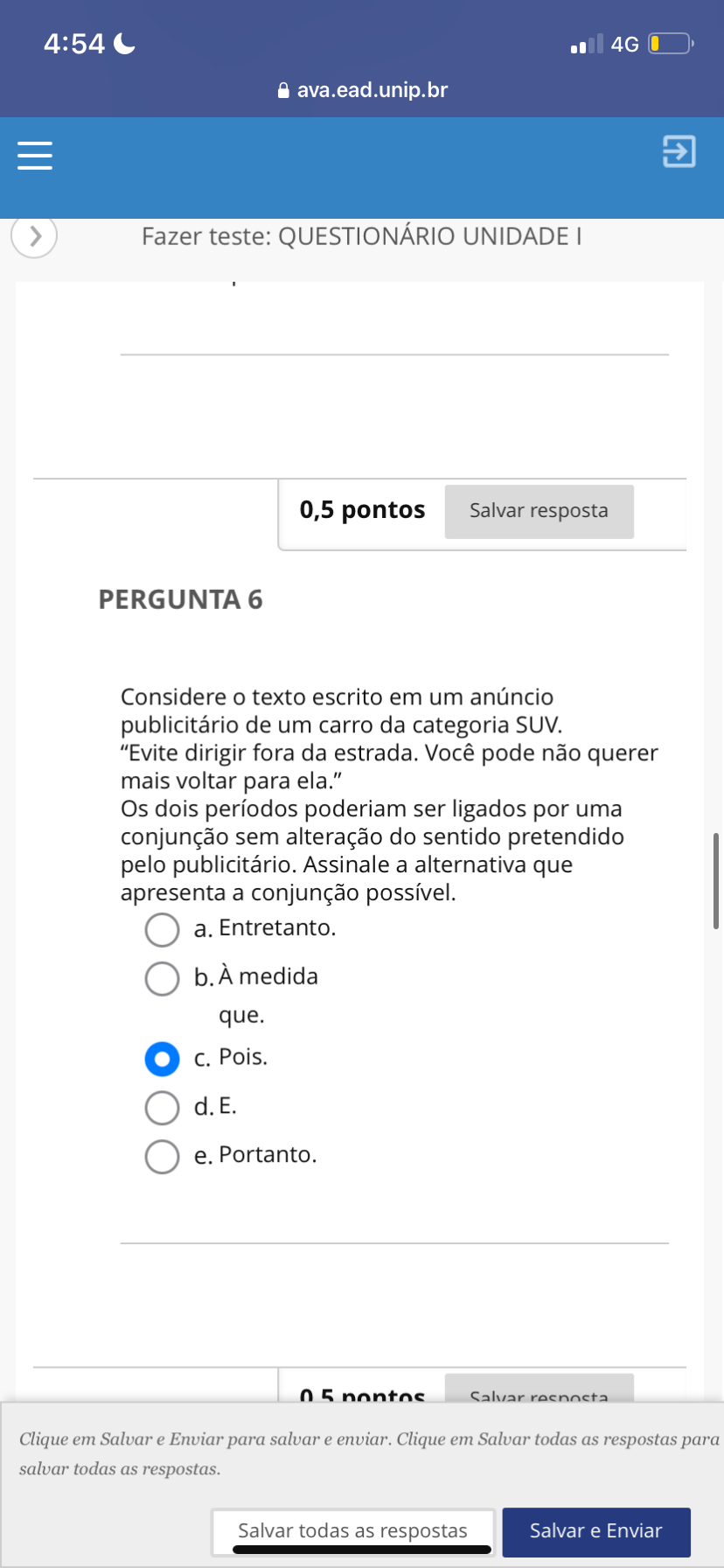Screen dimensions: 724x1568
Task: Expand the side panel chevron
Action: tap(34, 236)
